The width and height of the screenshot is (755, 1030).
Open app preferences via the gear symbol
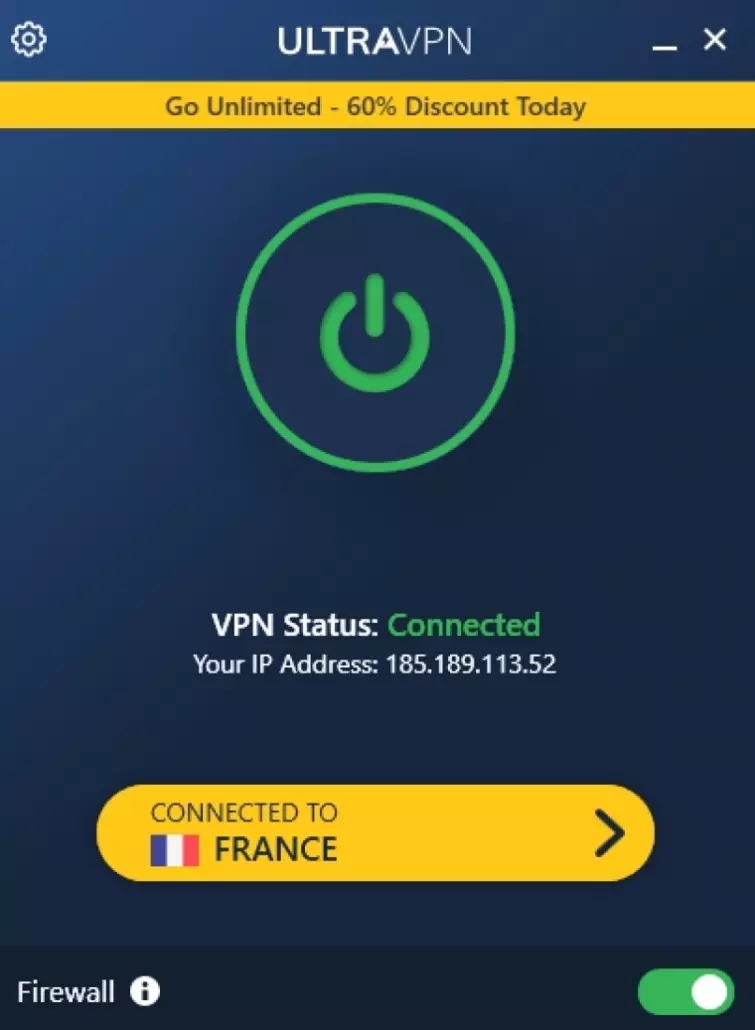29,40
